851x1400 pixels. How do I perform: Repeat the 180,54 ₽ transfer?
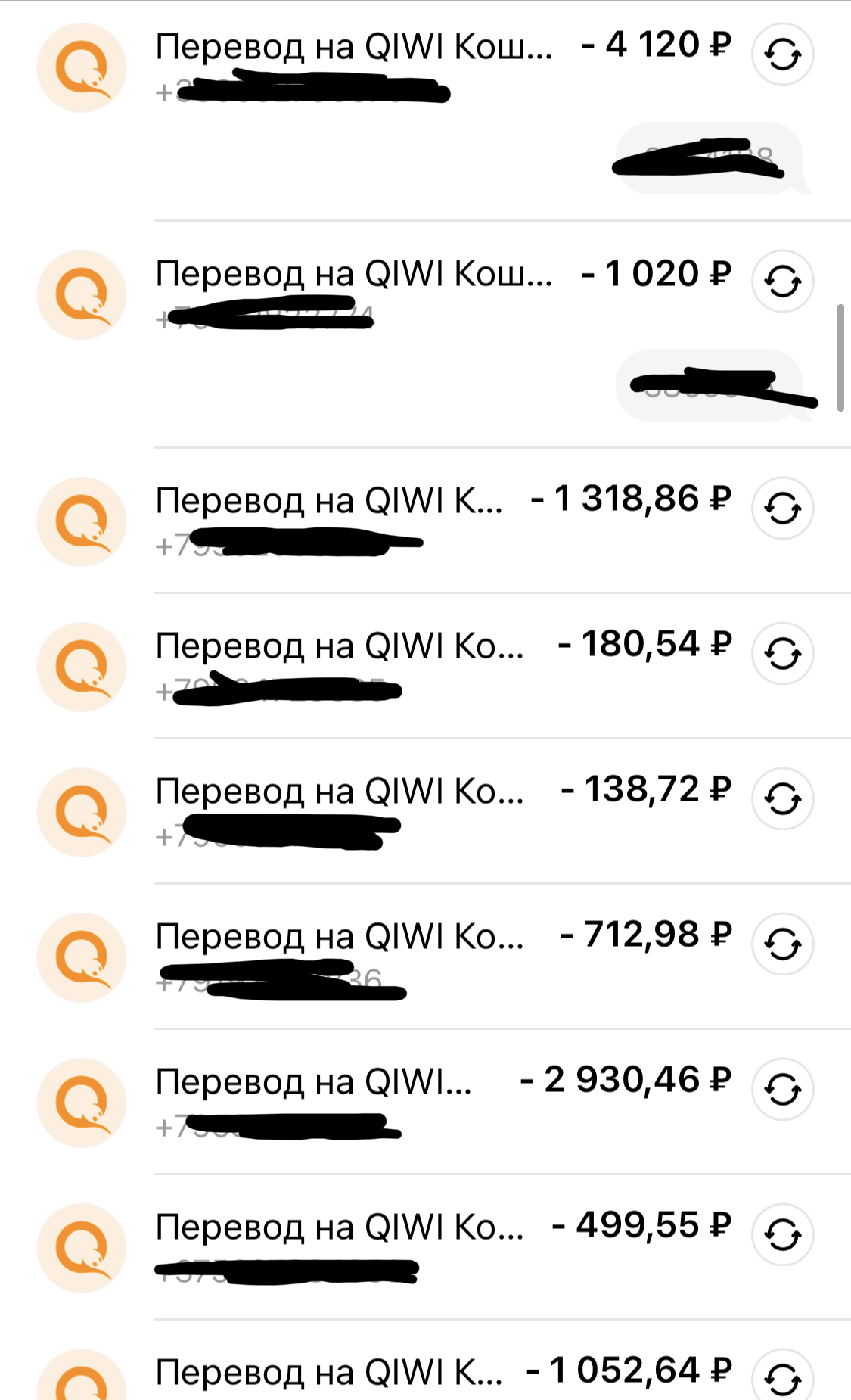coord(782,653)
